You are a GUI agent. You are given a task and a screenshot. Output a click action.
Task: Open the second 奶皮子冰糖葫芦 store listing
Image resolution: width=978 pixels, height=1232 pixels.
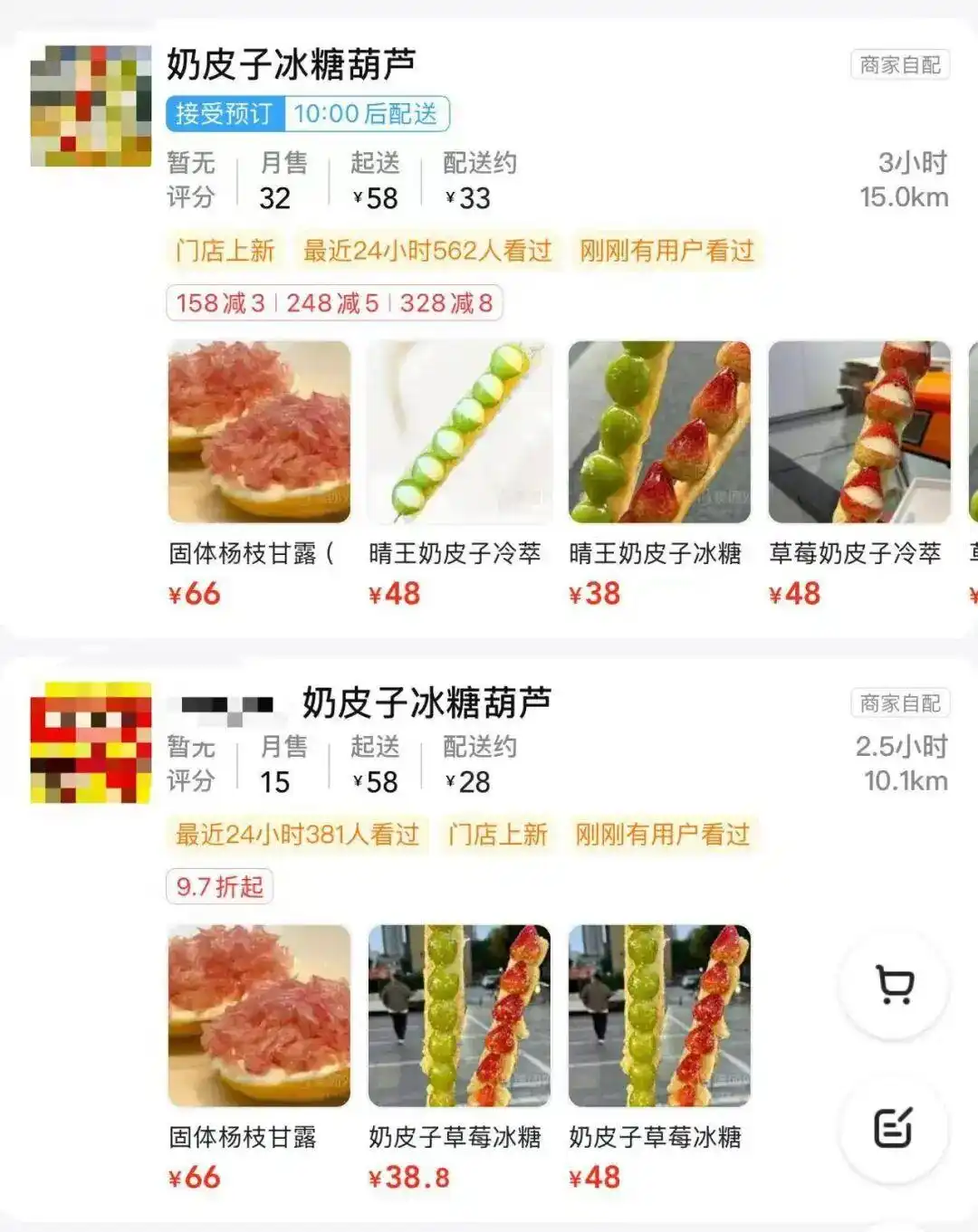point(427,702)
